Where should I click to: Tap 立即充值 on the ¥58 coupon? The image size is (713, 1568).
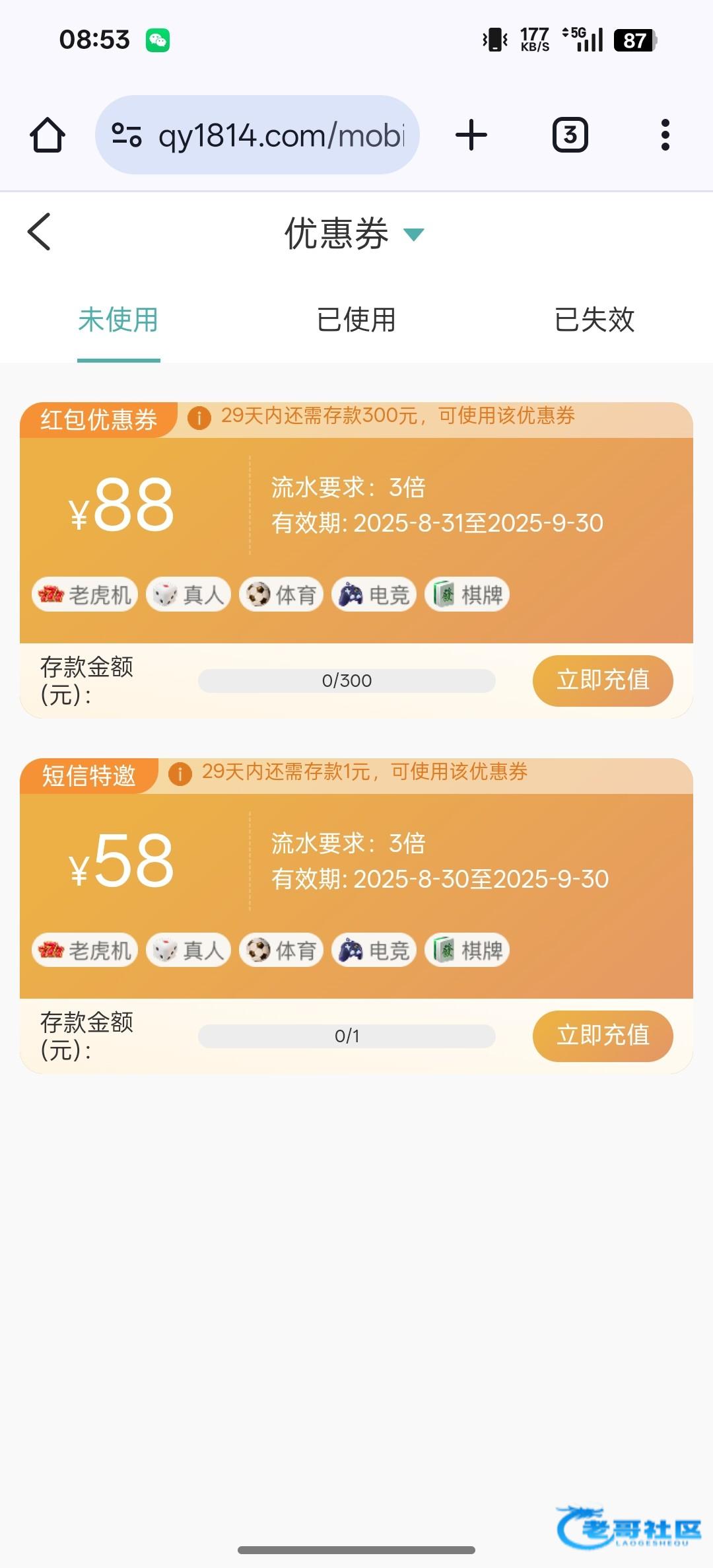coord(602,1036)
